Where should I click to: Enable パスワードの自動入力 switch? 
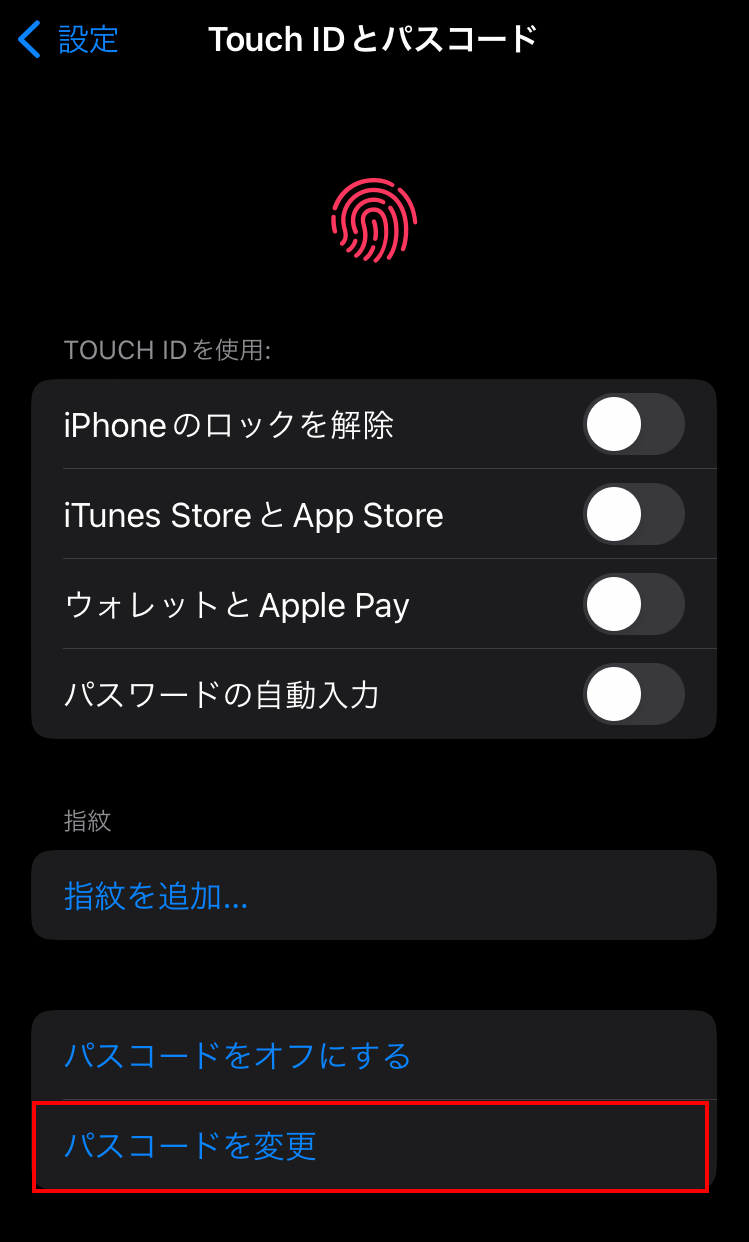tap(633, 694)
